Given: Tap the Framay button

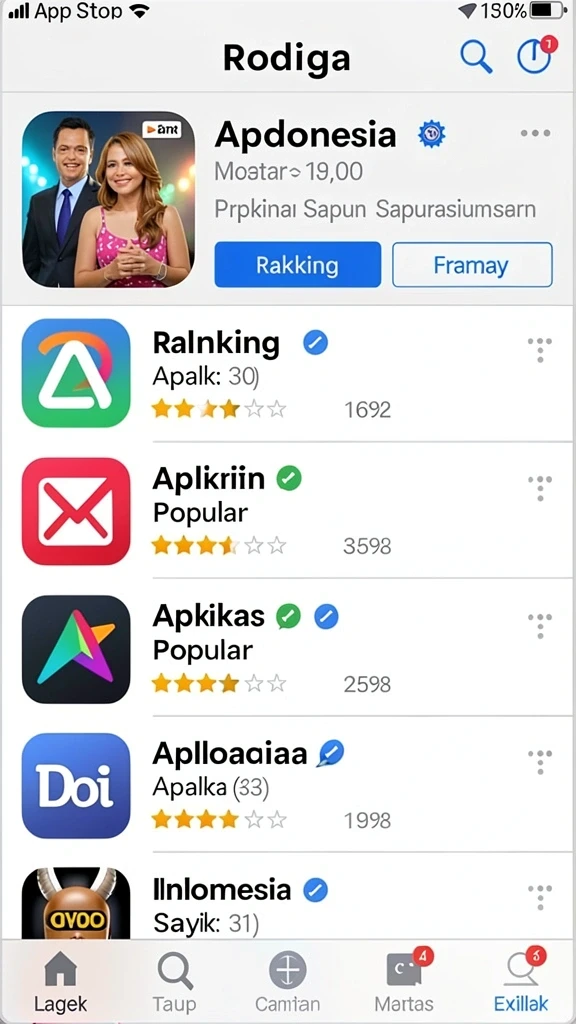Looking at the screenshot, I should [x=472, y=264].
